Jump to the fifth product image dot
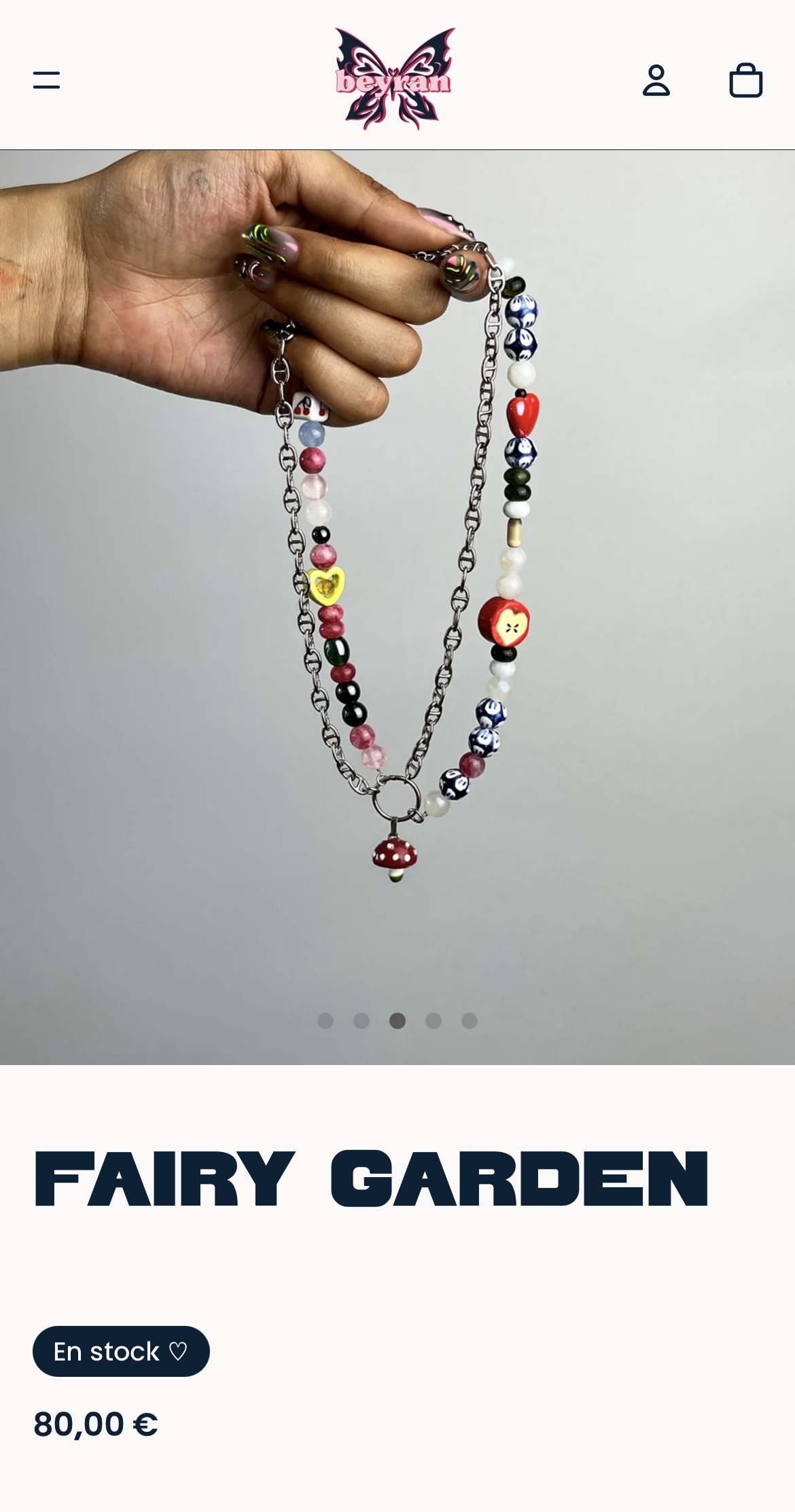This screenshot has height=1512, width=795. [470, 1021]
